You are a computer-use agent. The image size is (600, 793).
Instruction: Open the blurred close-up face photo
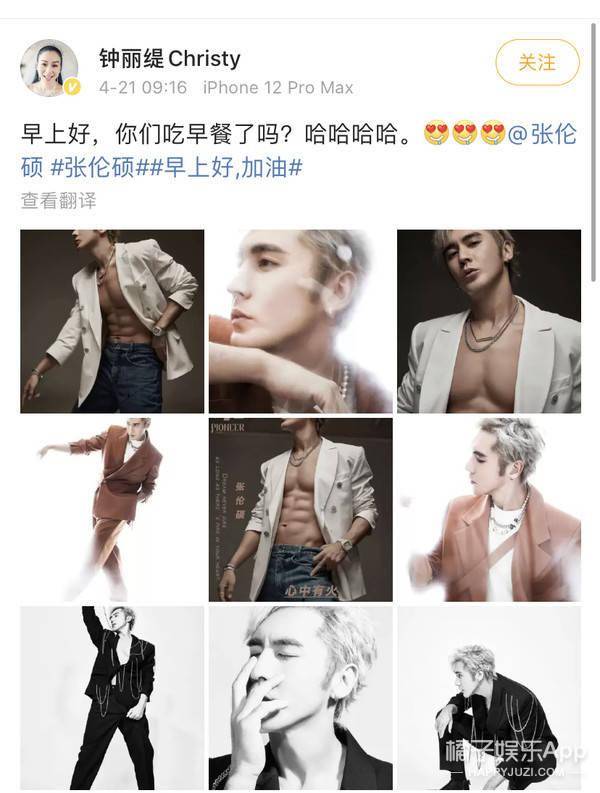pos(300,321)
